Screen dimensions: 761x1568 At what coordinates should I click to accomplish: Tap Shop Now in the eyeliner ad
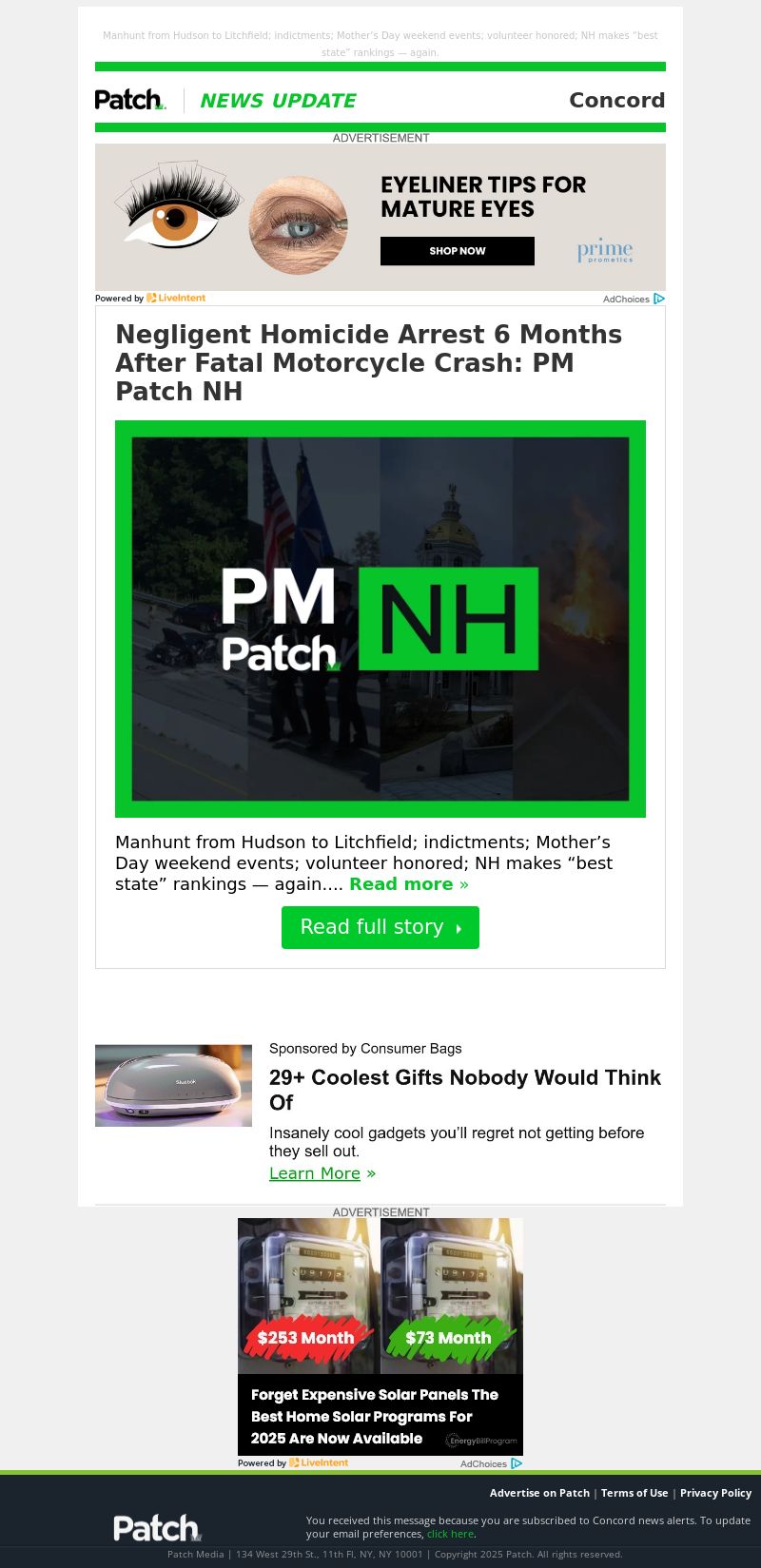pos(458,251)
